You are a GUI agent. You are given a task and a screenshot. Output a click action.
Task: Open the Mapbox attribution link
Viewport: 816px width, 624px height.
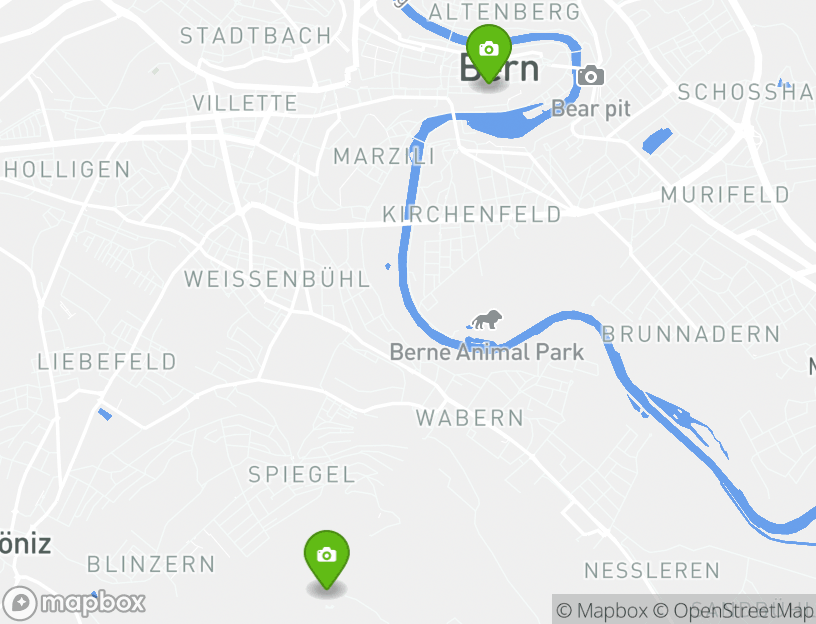pyautogui.click(x=602, y=610)
